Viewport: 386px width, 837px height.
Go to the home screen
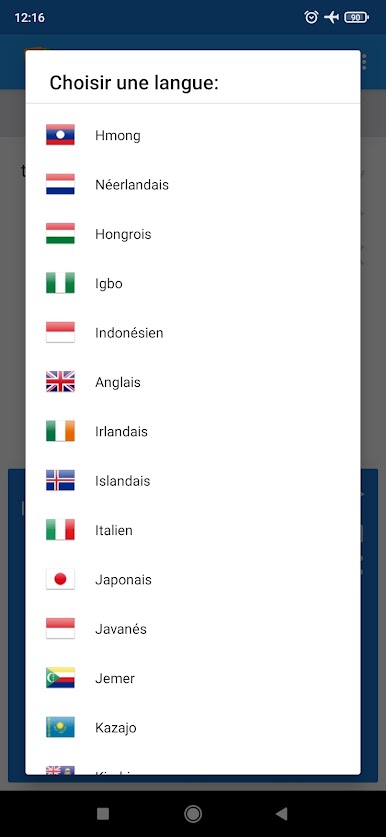[193, 814]
